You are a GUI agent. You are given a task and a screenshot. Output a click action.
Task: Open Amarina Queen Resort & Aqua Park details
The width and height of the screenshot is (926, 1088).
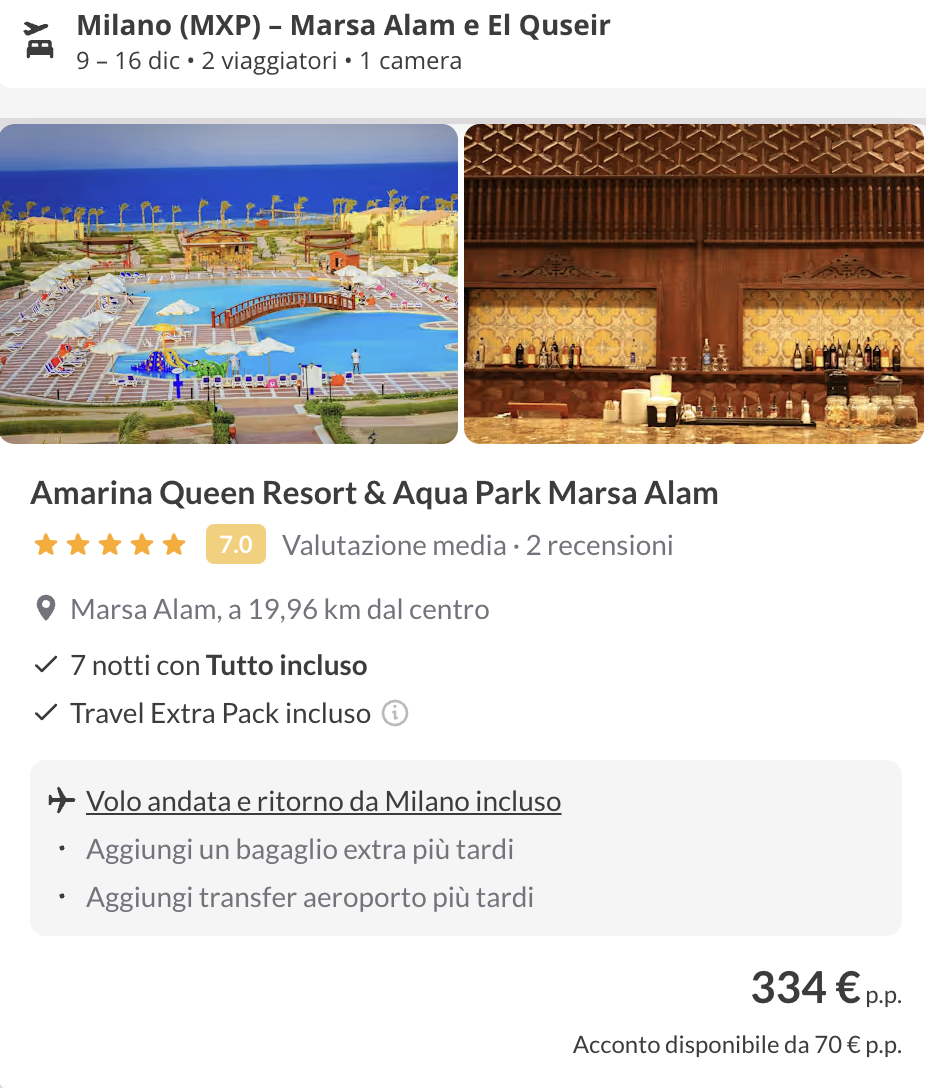(x=374, y=493)
